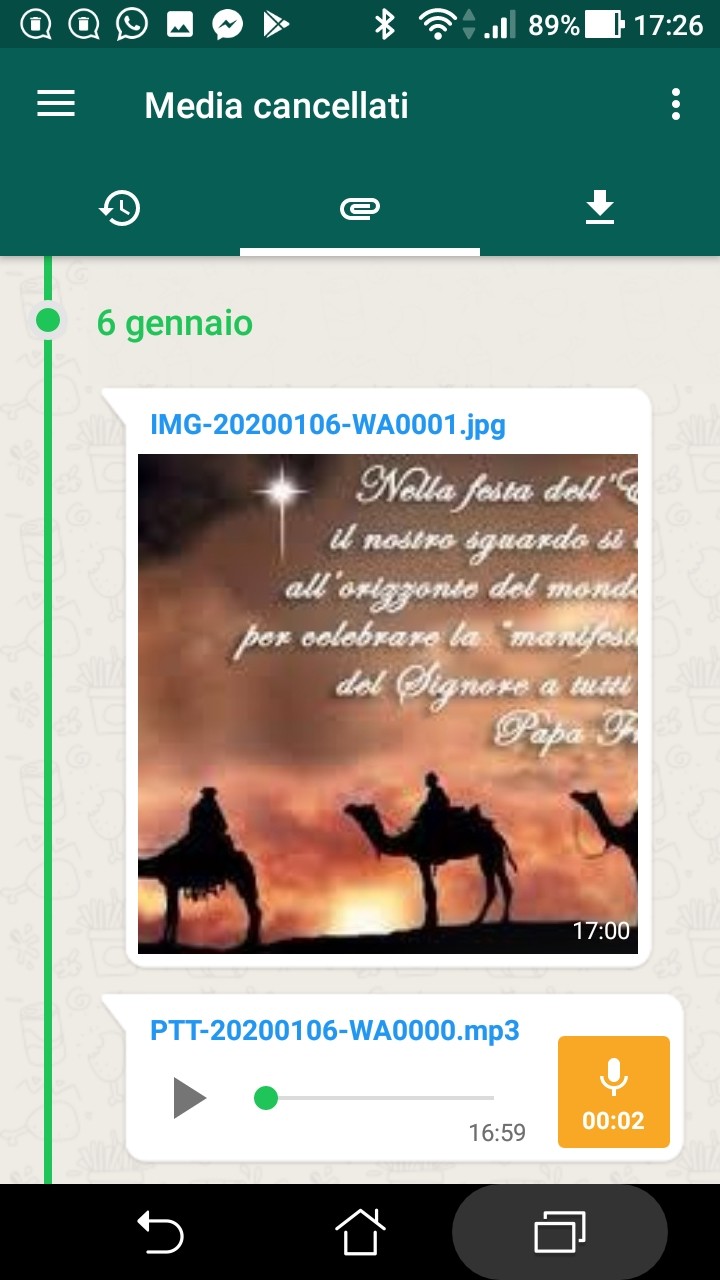Play the PTT-20200106-WA0000.mp3 voice note
720x1280 pixels.
click(189, 1098)
